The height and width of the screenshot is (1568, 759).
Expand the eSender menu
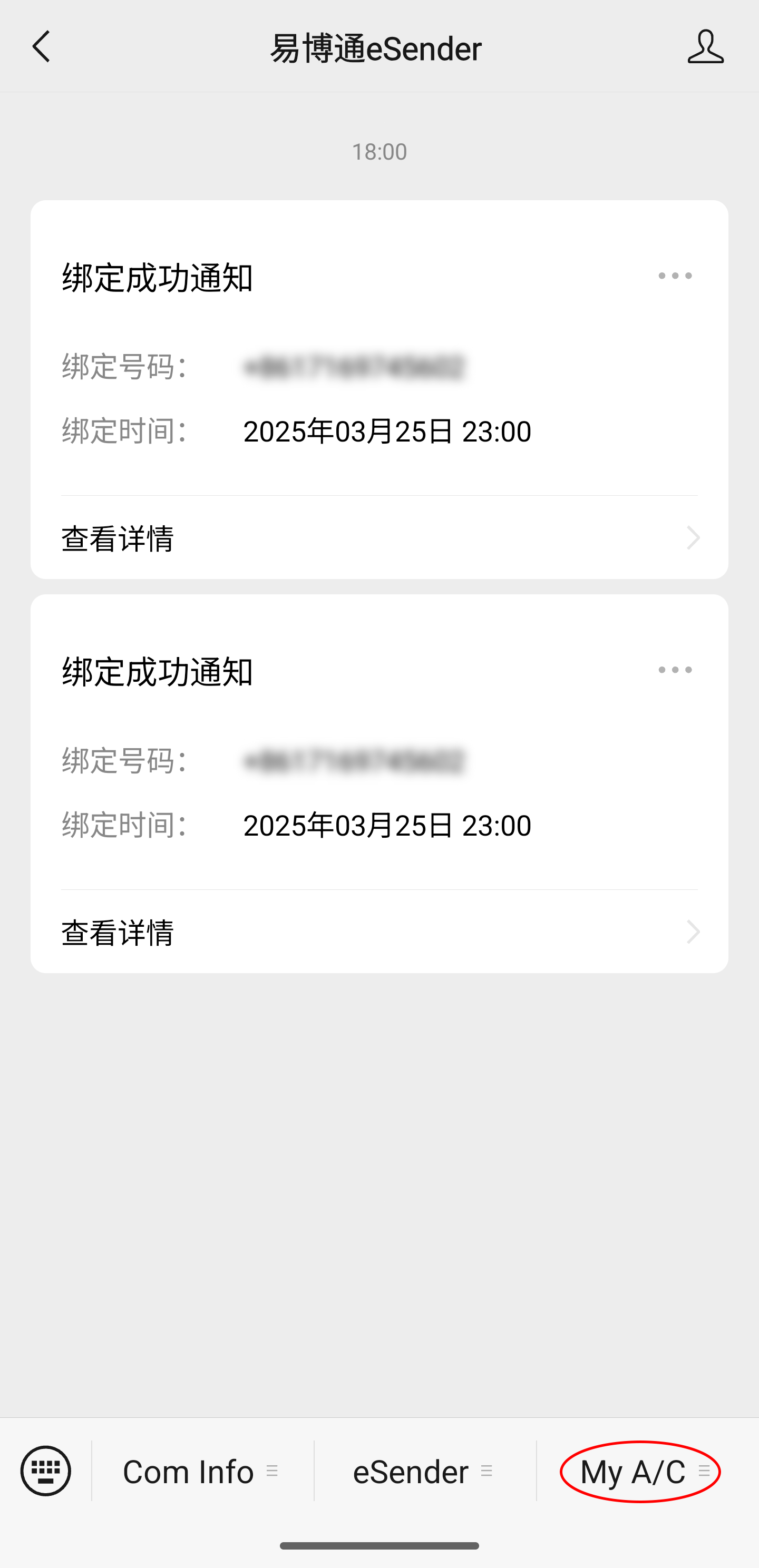tap(423, 1472)
